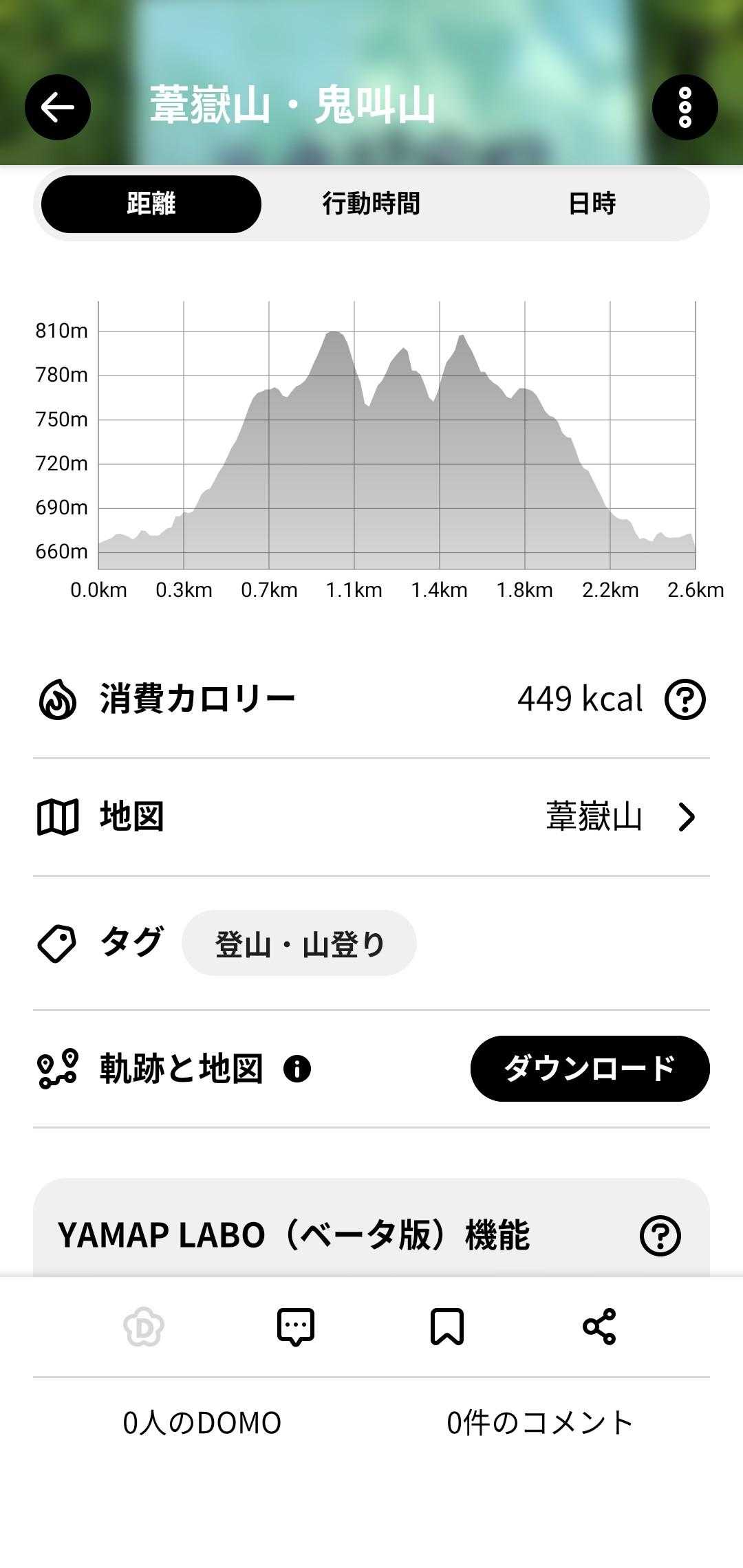
Task: Open the comment icon
Action: (296, 1327)
